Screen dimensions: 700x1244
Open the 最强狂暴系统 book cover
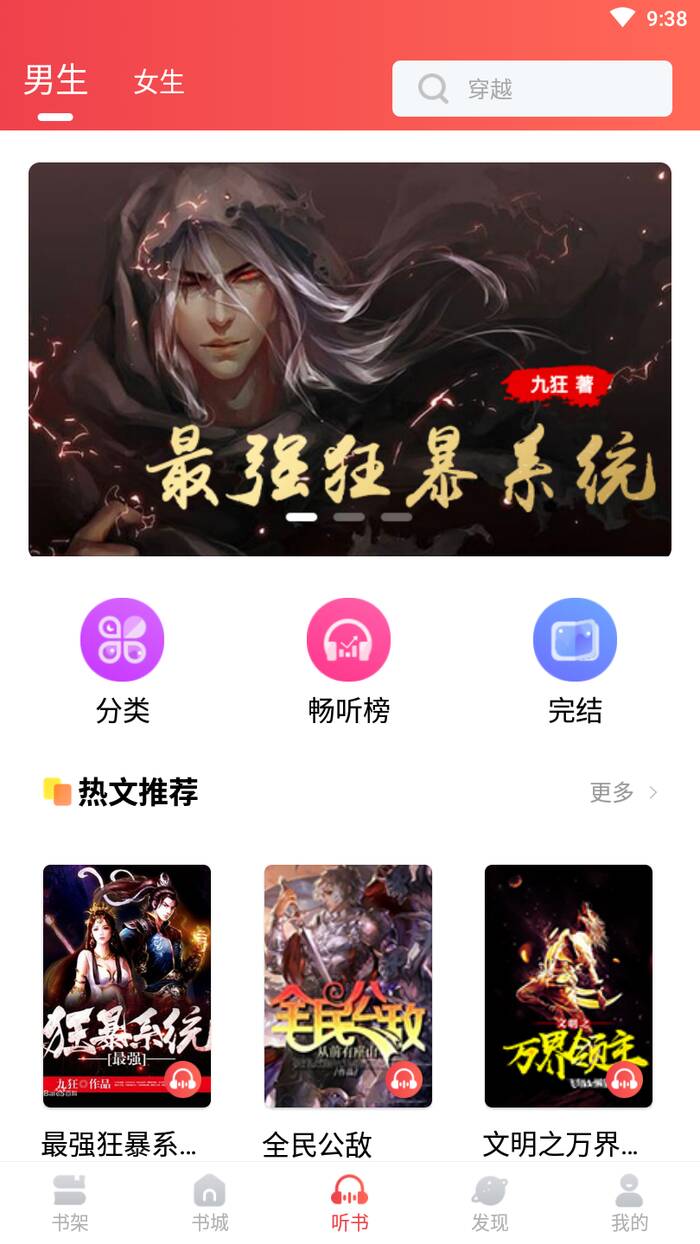pos(127,985)
